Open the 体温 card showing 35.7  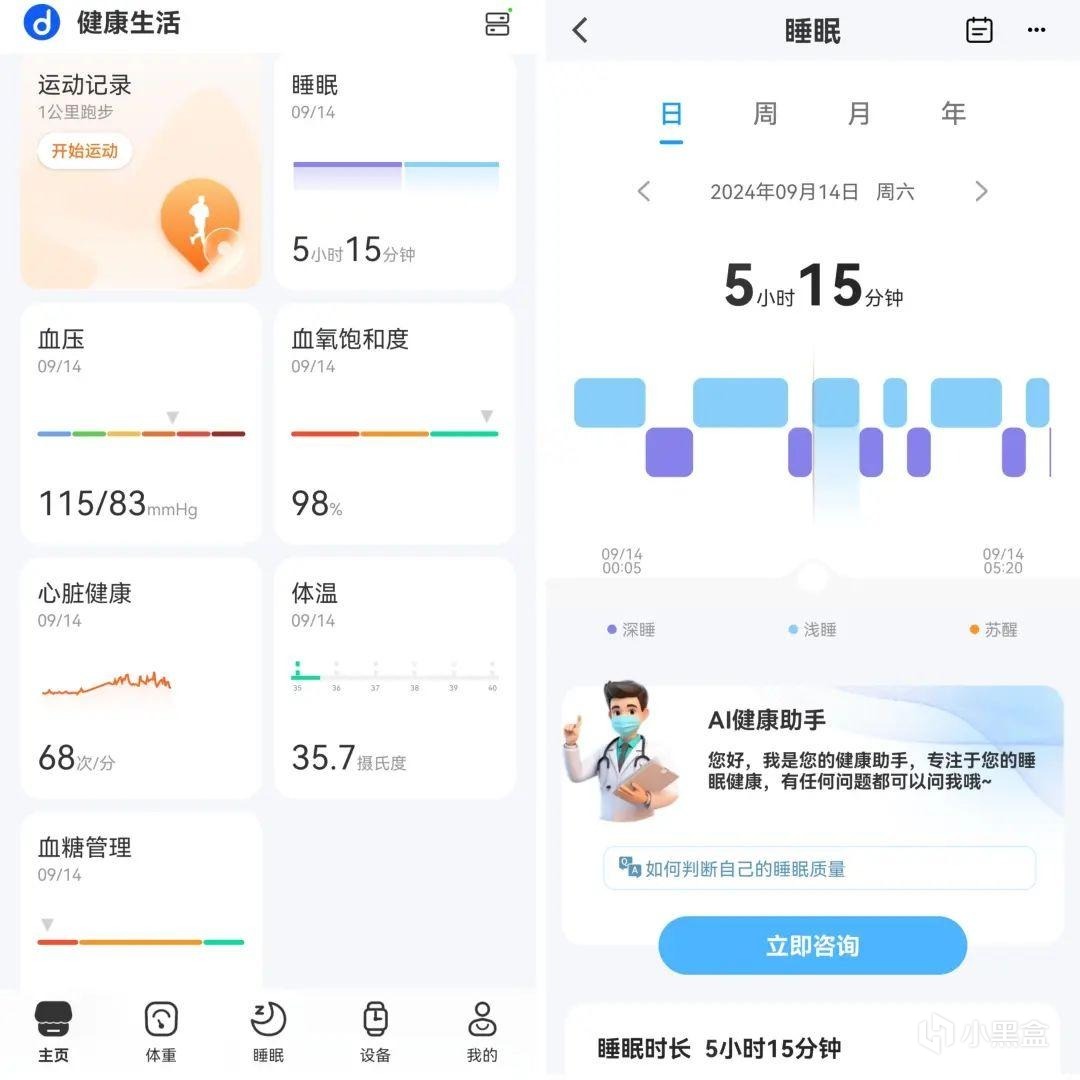(x=394, y=677)
